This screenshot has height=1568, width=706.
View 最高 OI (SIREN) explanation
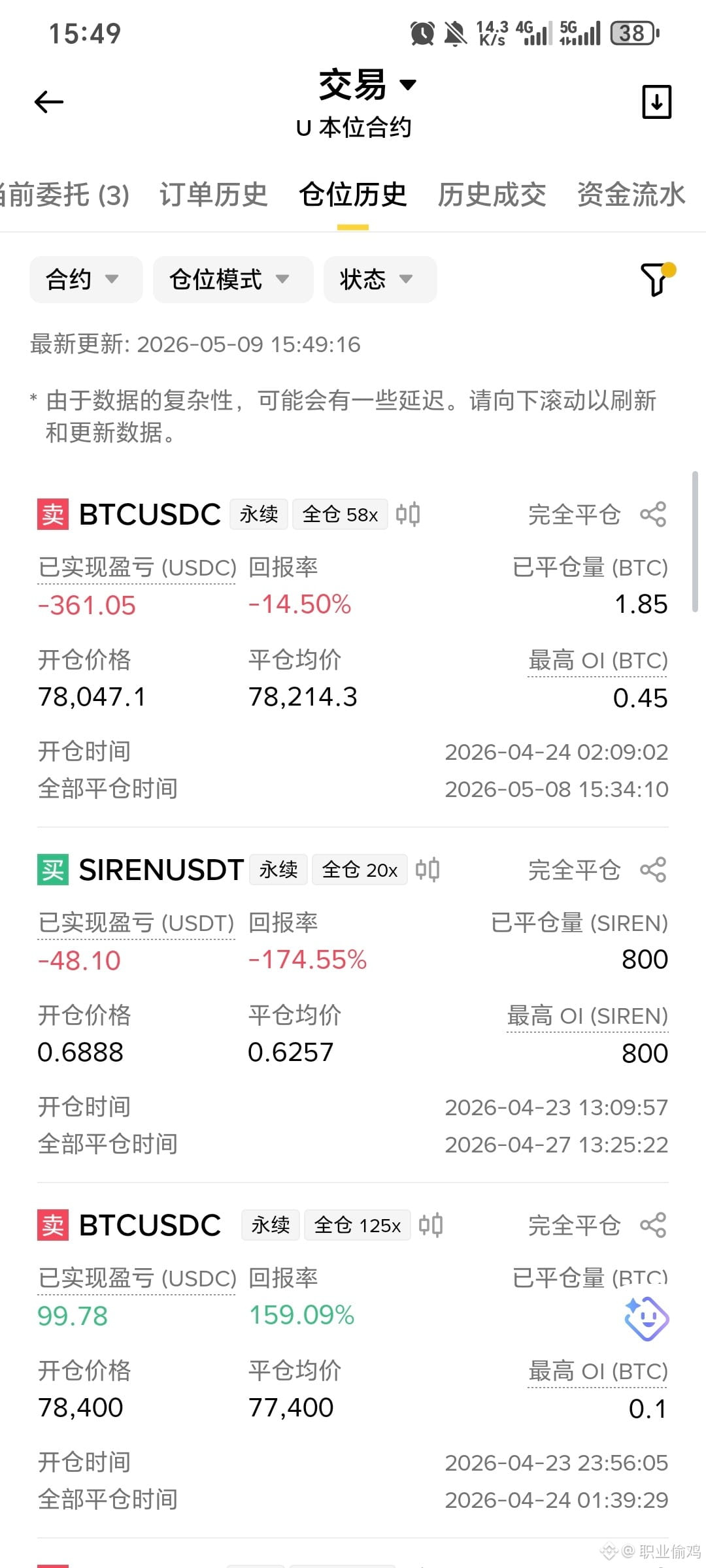pyautogui.click(x=588, y=1017)
